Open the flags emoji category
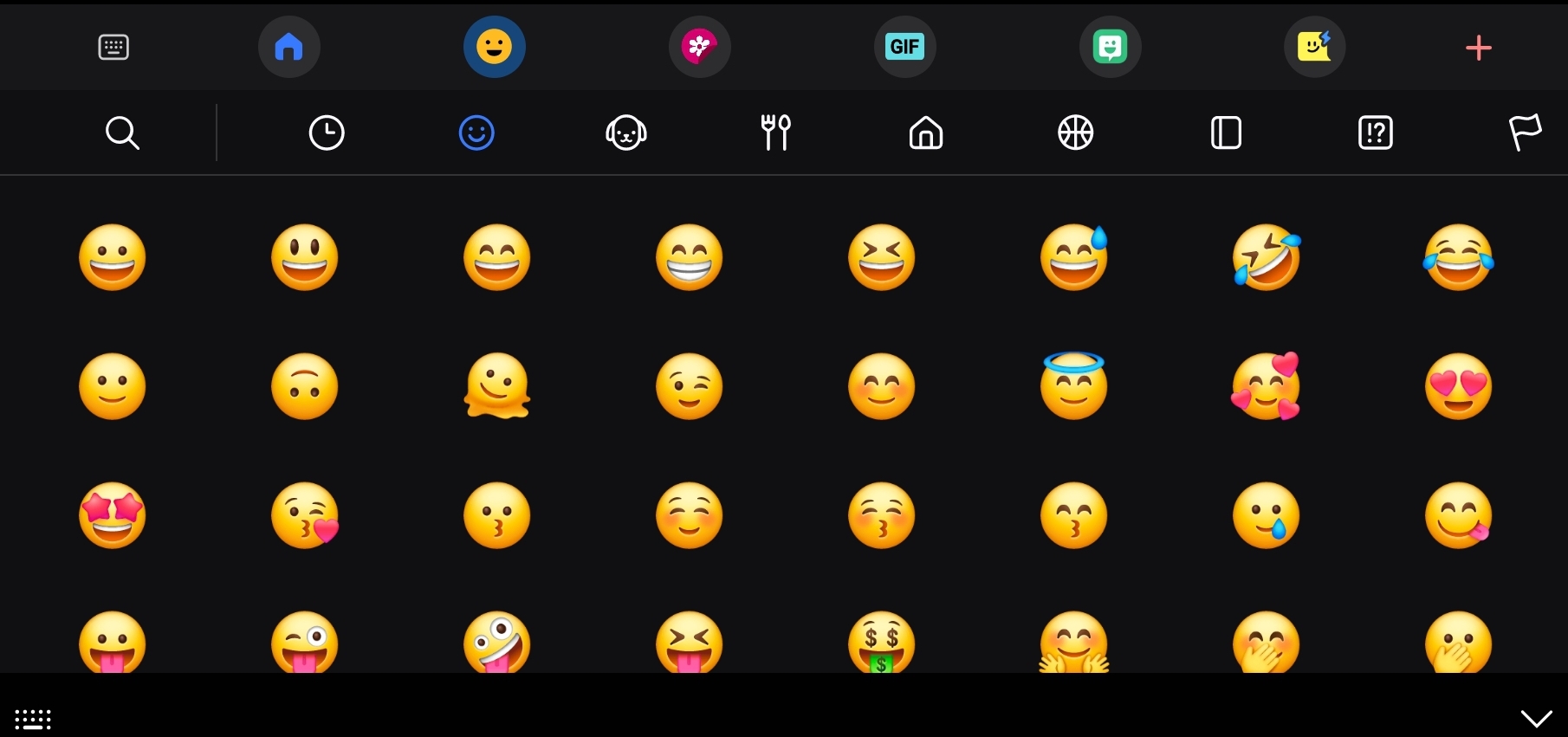 click(1525, 133)
